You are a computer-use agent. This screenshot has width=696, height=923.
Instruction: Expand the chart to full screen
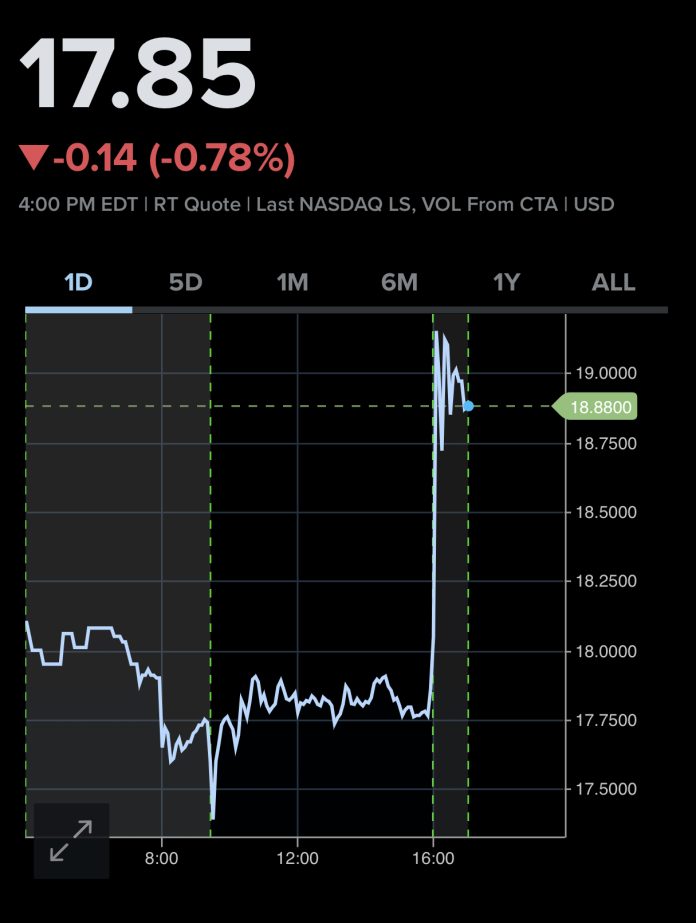[x=71, y=841]
